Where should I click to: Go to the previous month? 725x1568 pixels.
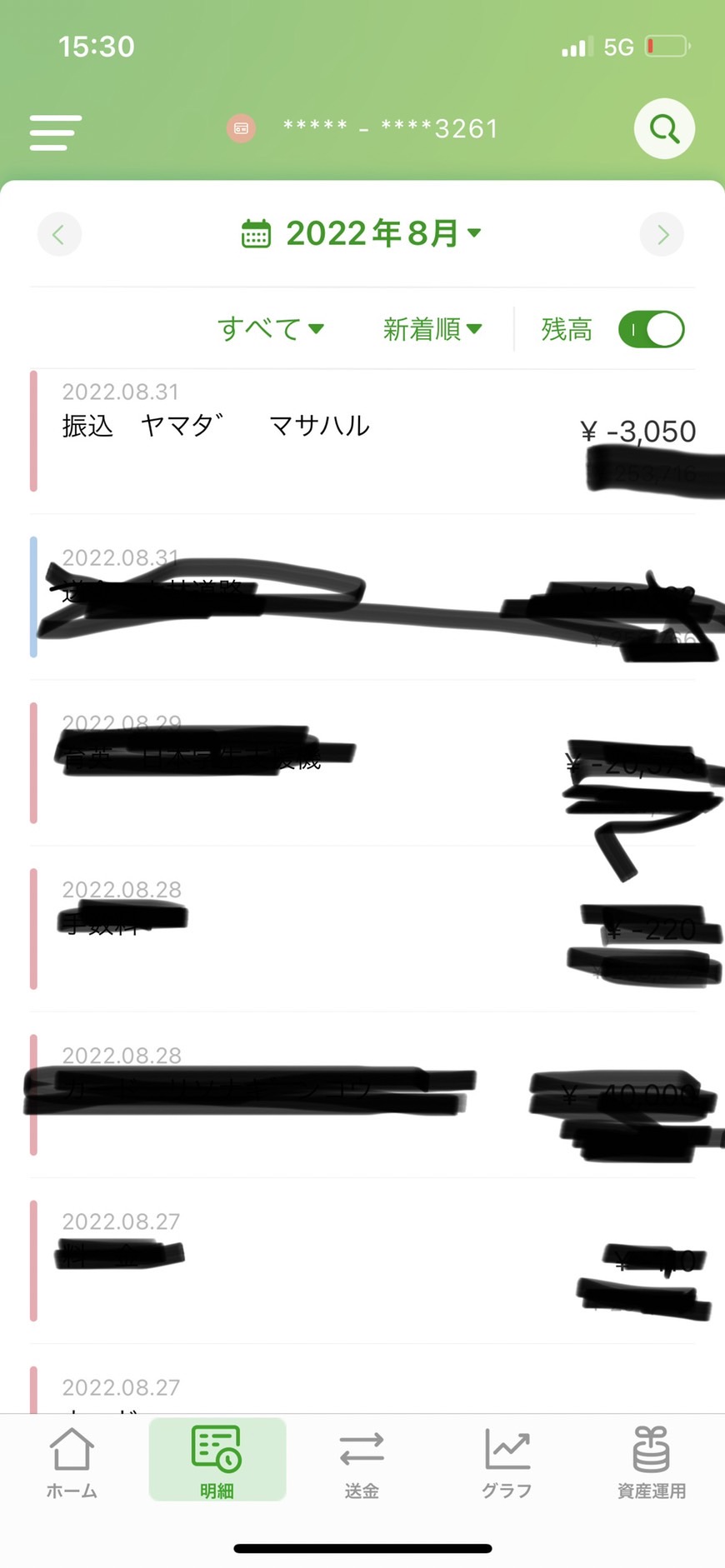(59, 234)
